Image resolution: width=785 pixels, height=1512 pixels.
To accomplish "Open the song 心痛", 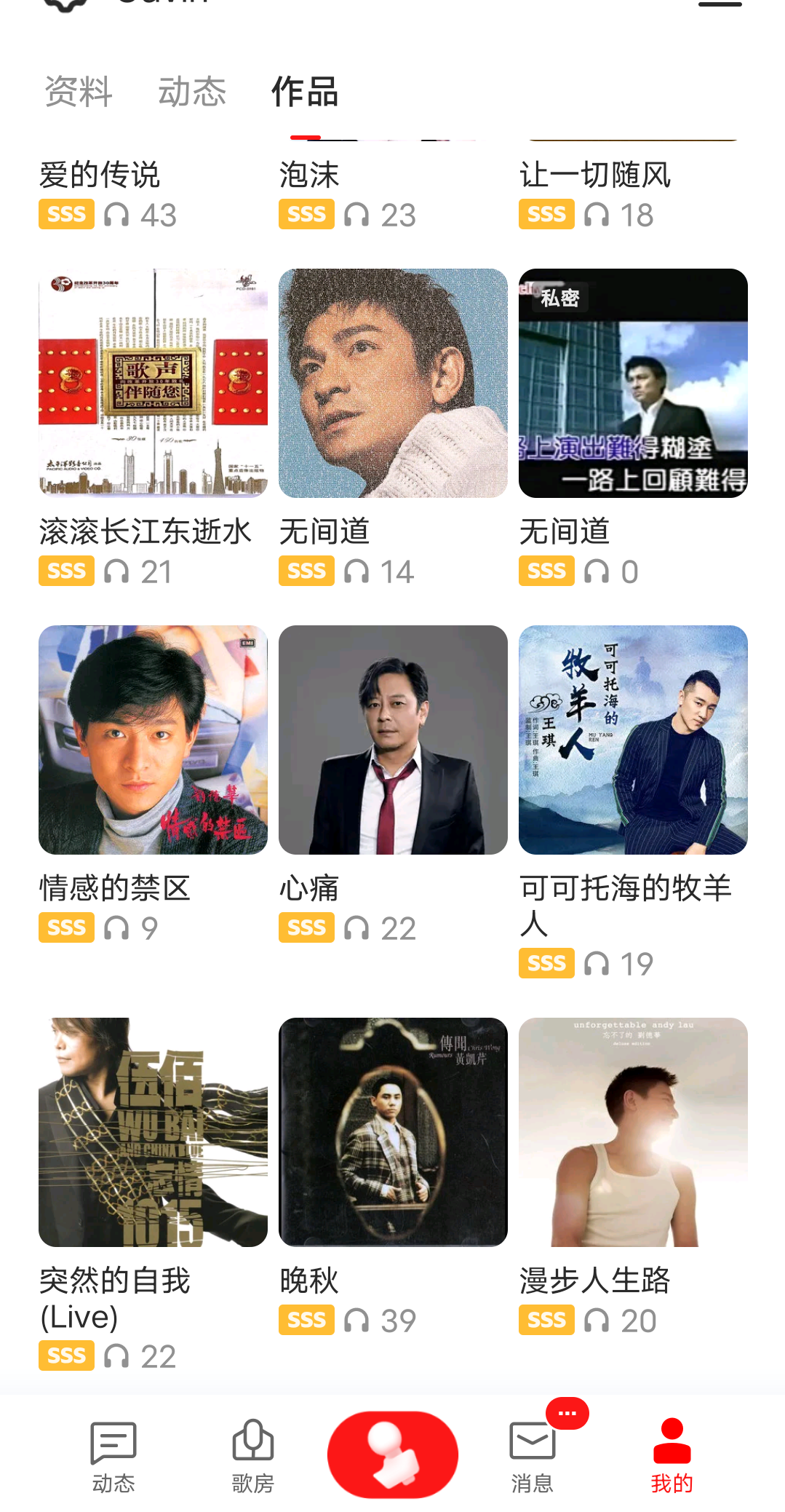I will (x=393, y=740).
